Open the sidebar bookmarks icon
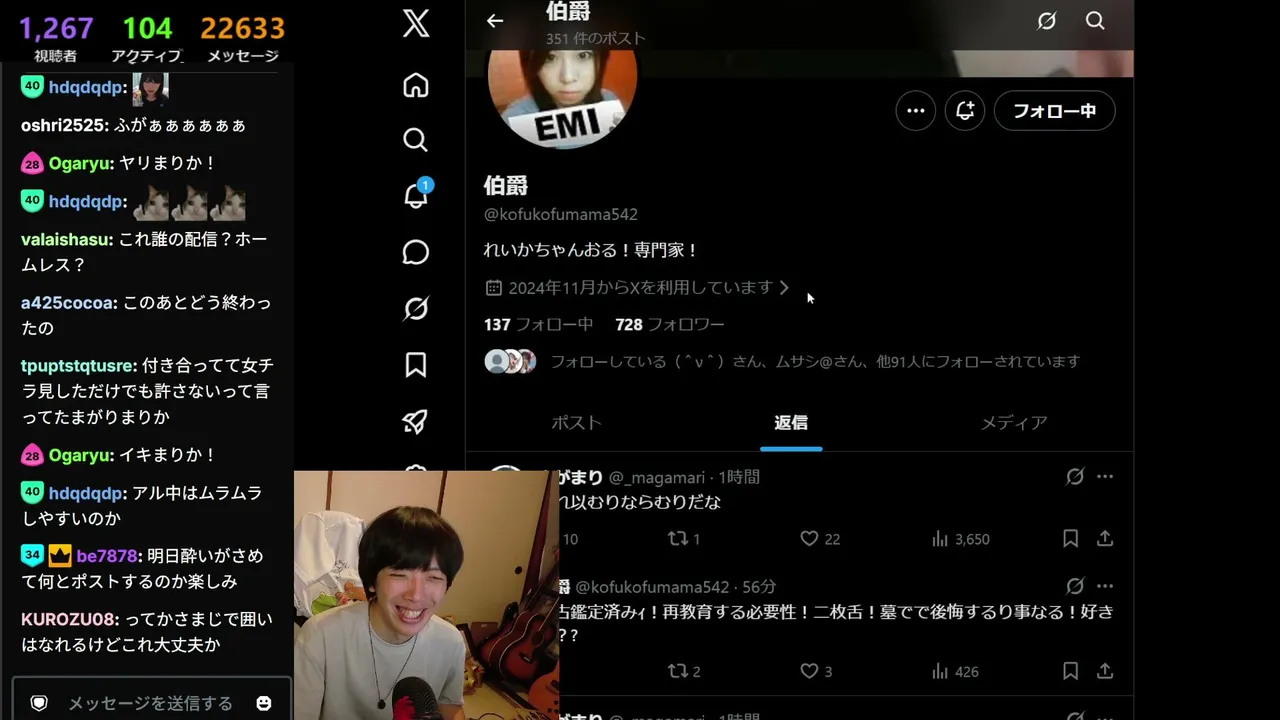 416,365
